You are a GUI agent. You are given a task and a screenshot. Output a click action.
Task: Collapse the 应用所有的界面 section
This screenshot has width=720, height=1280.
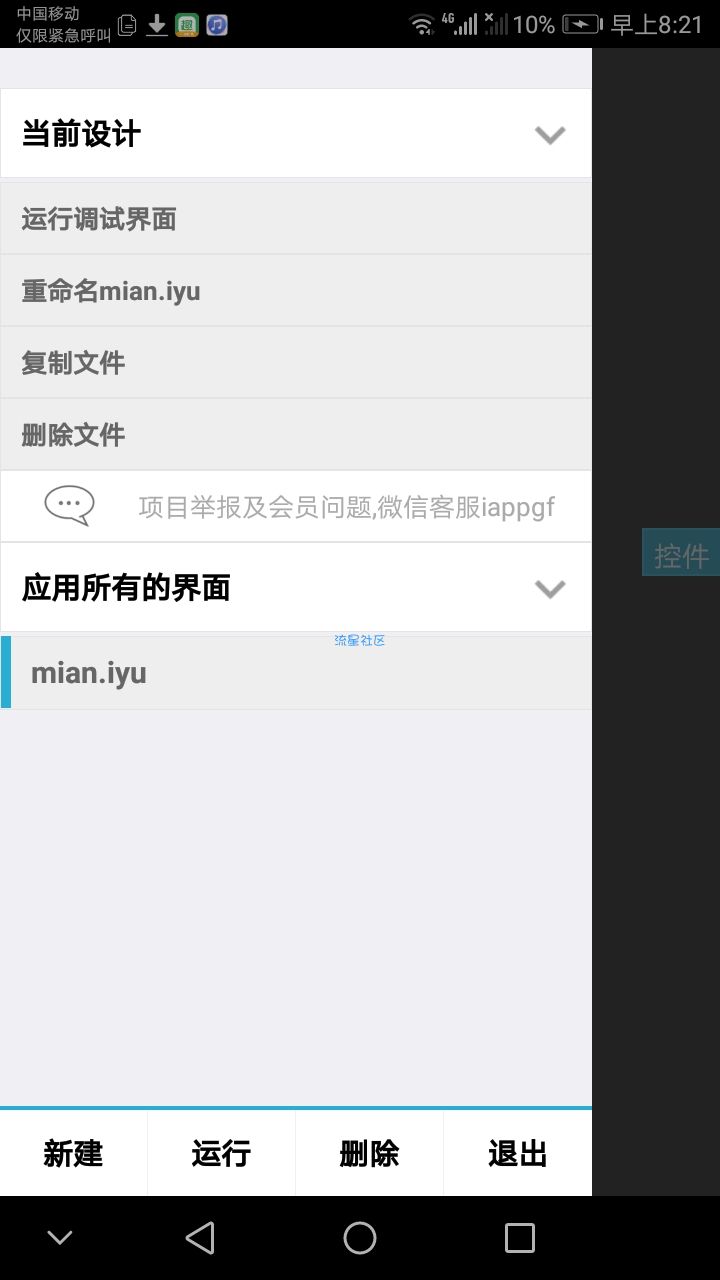(x=549, y=588)
